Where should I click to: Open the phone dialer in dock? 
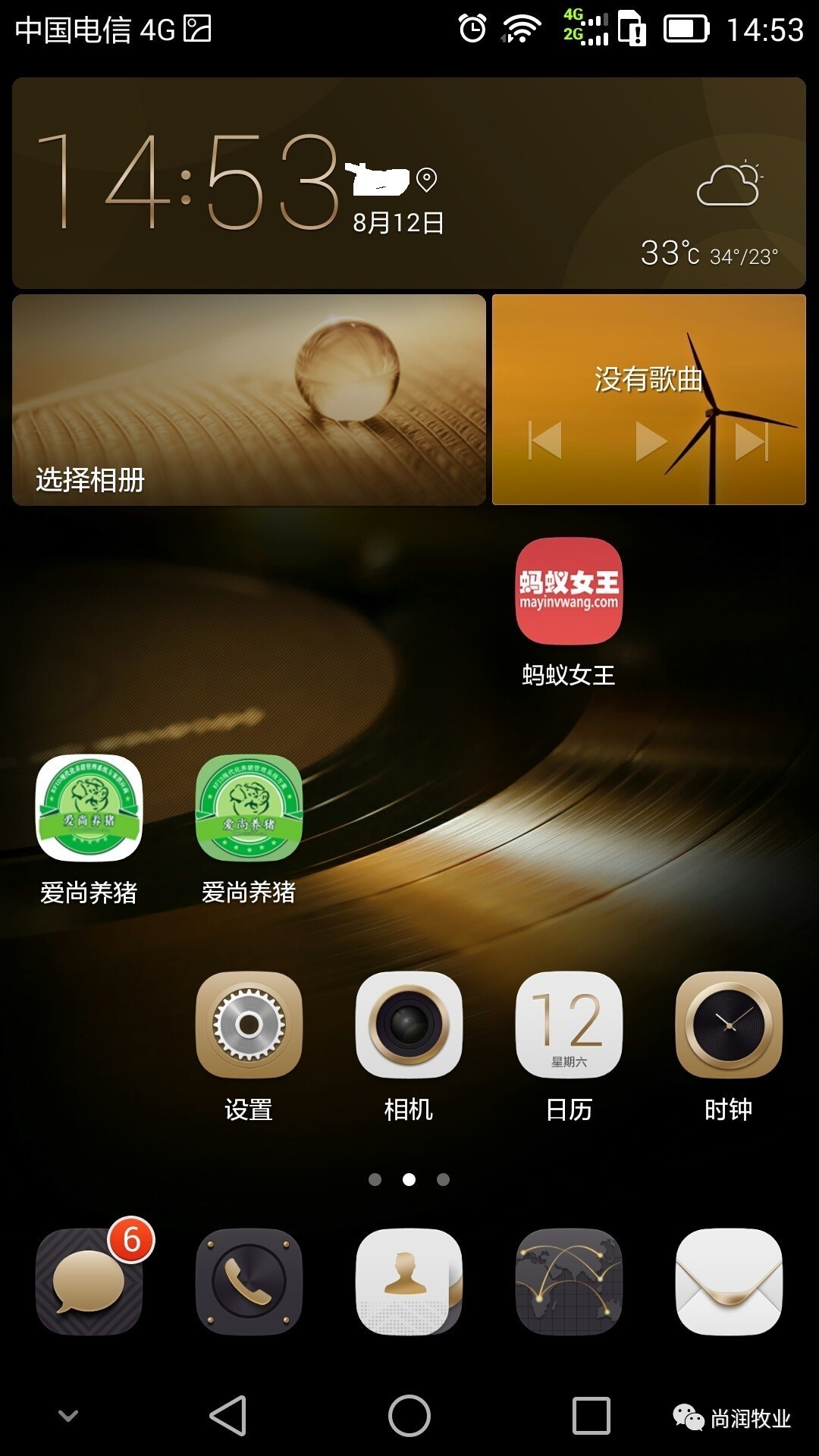pos(249,1282)
